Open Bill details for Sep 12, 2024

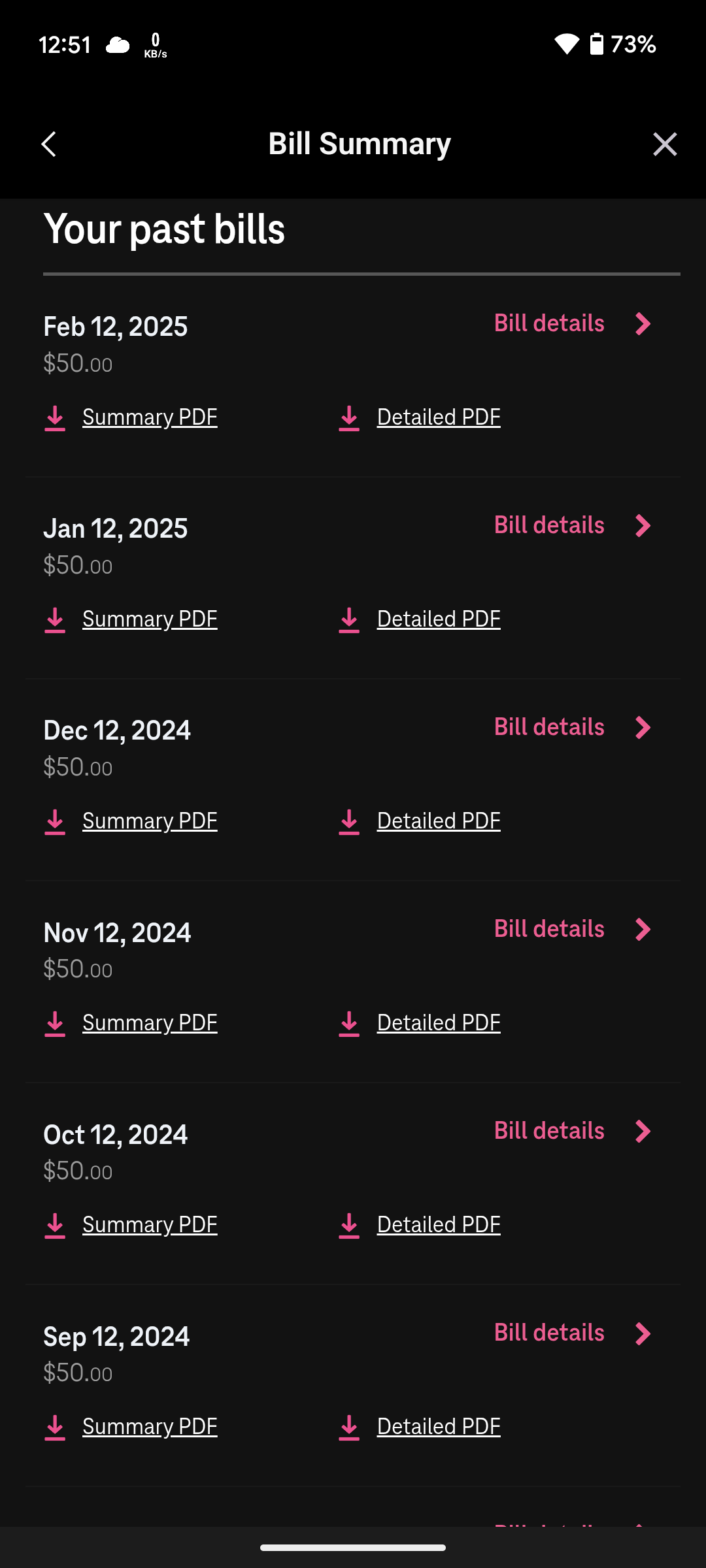(x=572, y=1333)
